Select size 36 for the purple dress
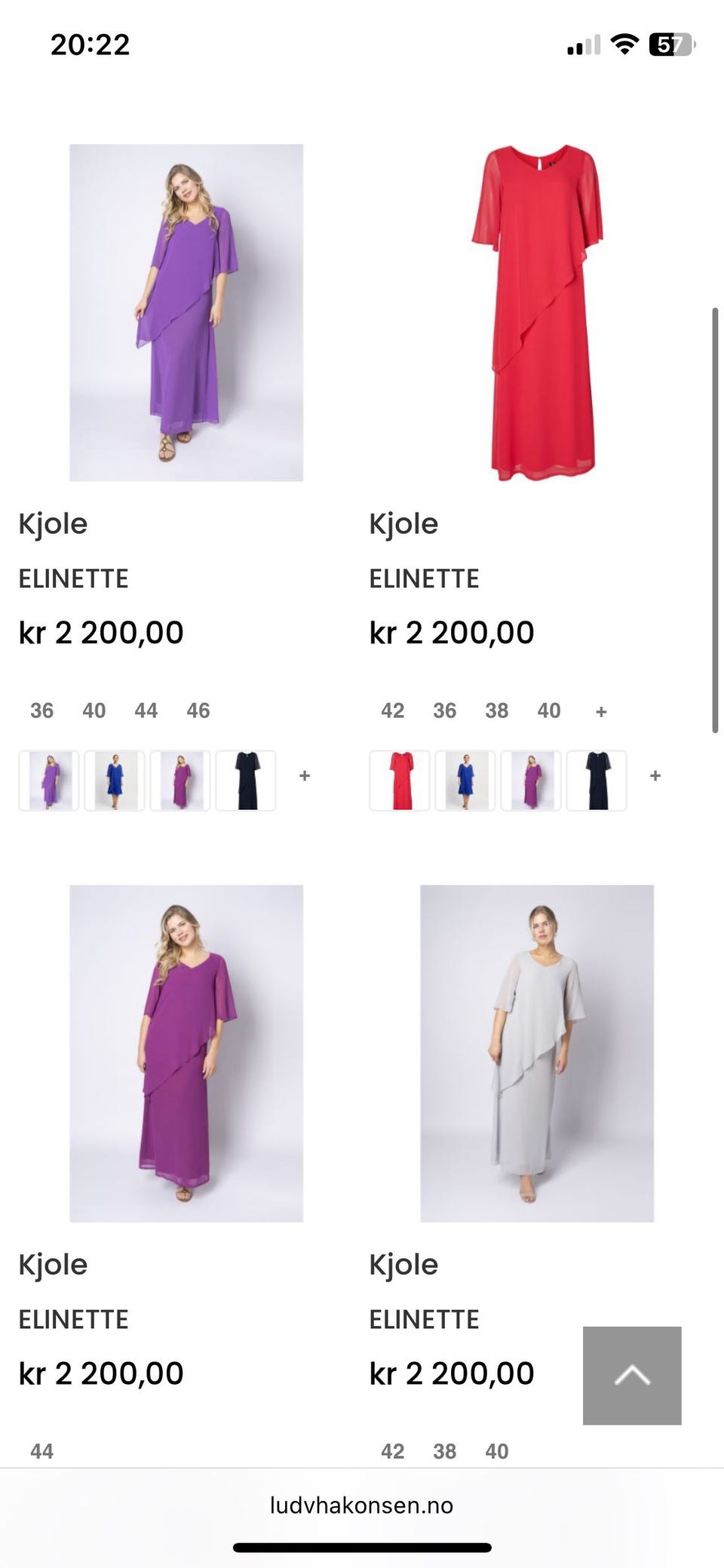Image resolution: width=724 pixels, height=1568 pixels. [x=42, y=710]
